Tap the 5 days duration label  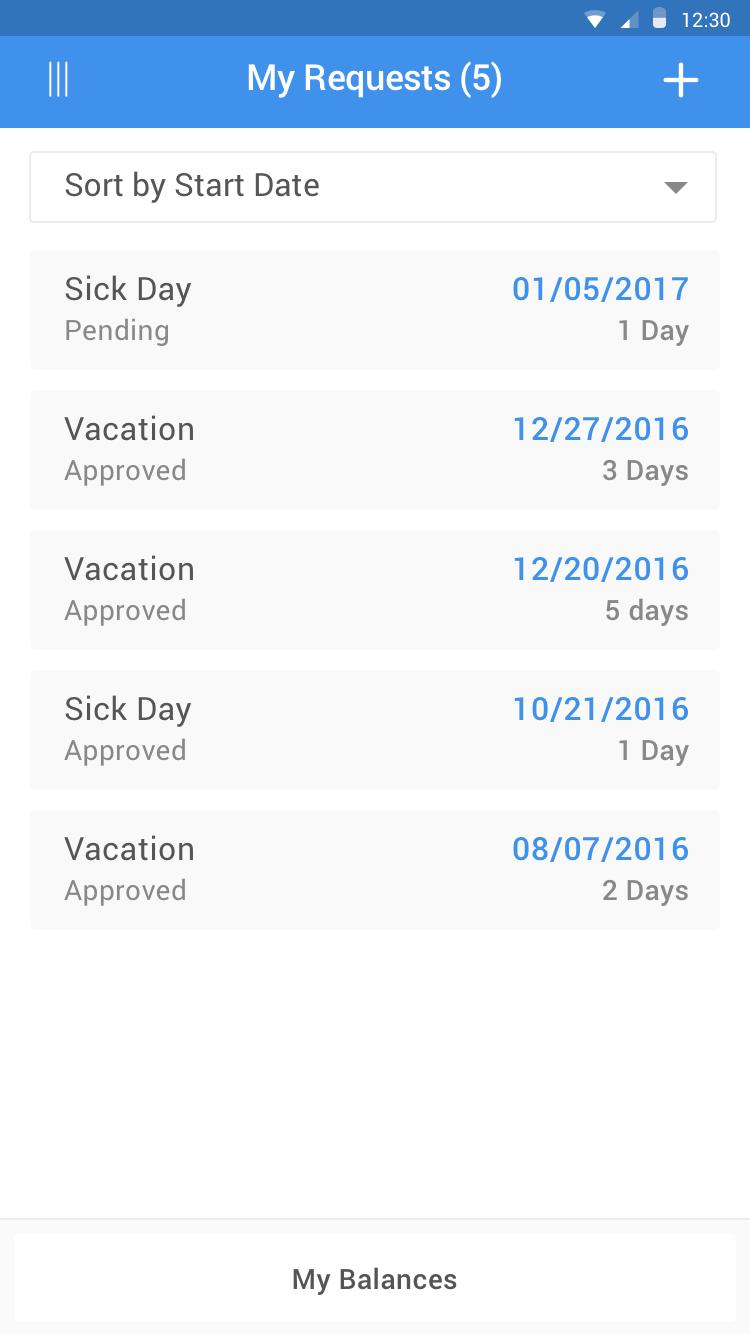coord(645,610)
